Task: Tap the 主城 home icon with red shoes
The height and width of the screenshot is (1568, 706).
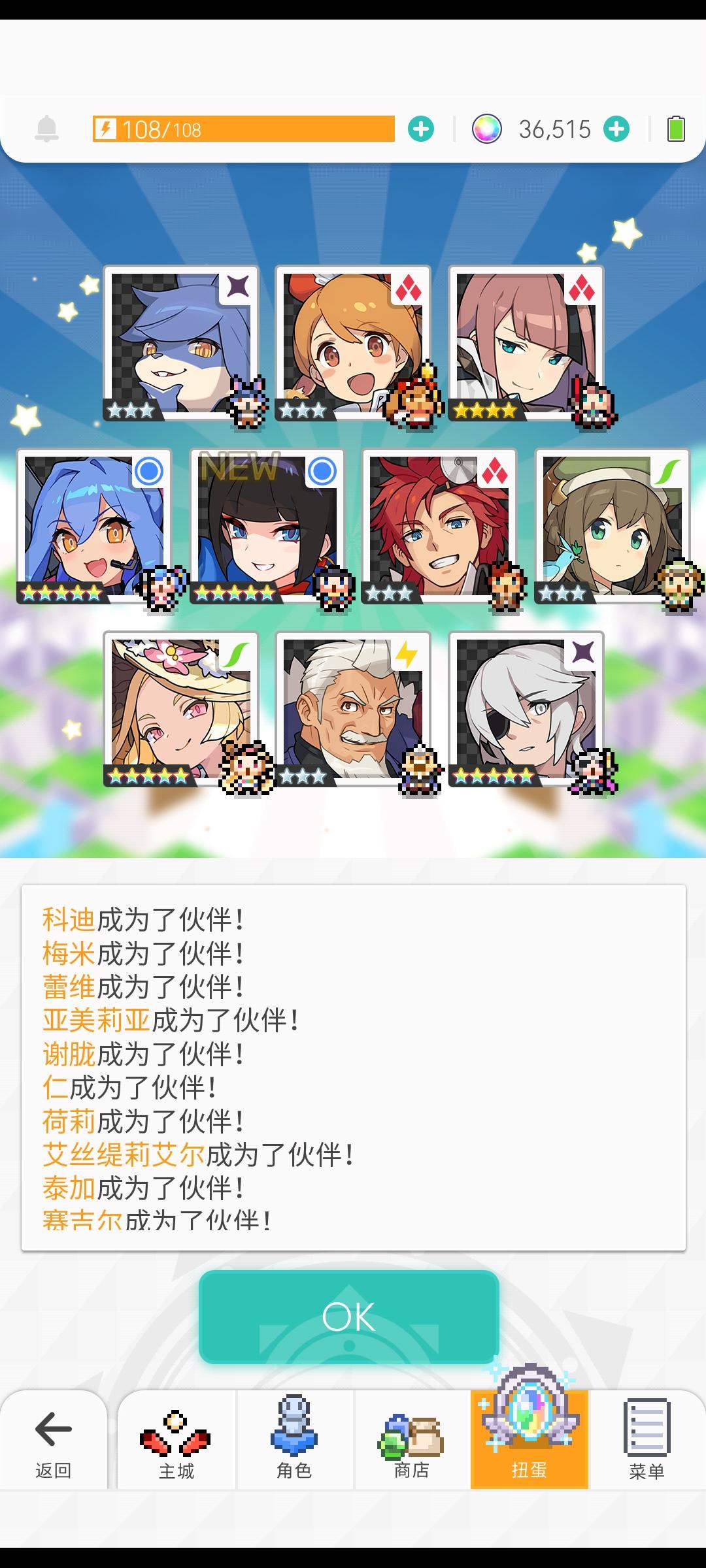Action: coord(176,1431)
